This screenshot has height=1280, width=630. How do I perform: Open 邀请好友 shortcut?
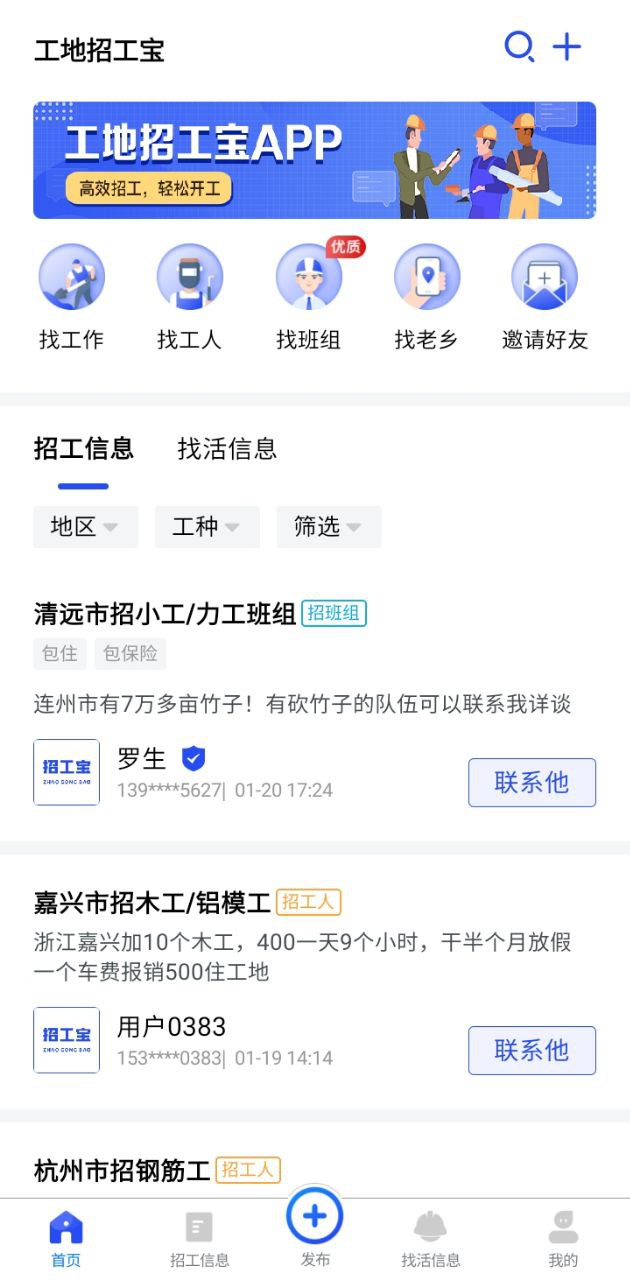[544, 278]
